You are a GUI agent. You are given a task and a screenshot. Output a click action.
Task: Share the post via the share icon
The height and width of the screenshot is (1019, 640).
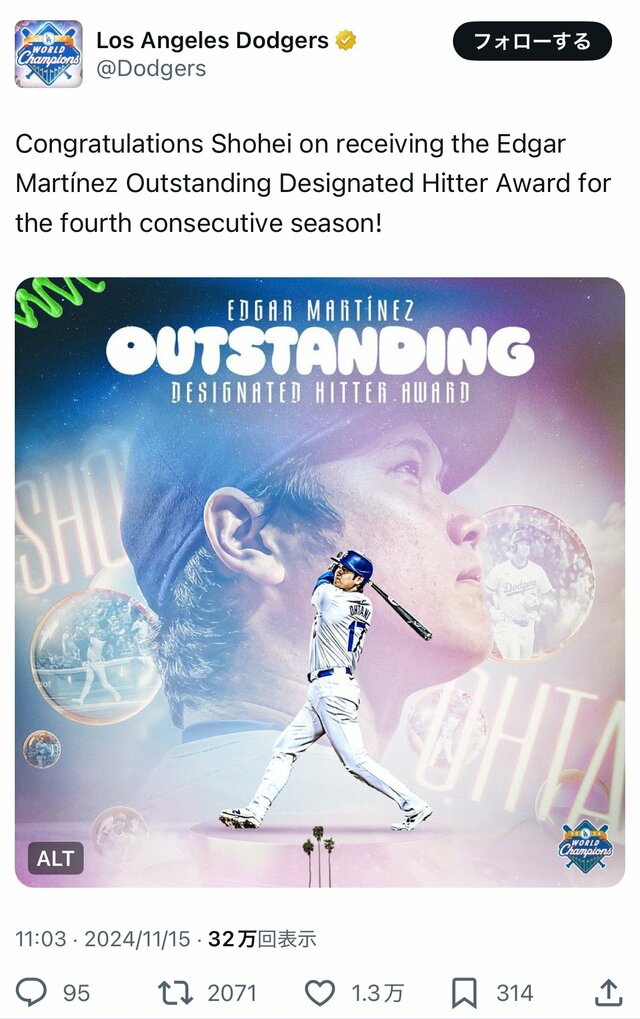point(607,992)
